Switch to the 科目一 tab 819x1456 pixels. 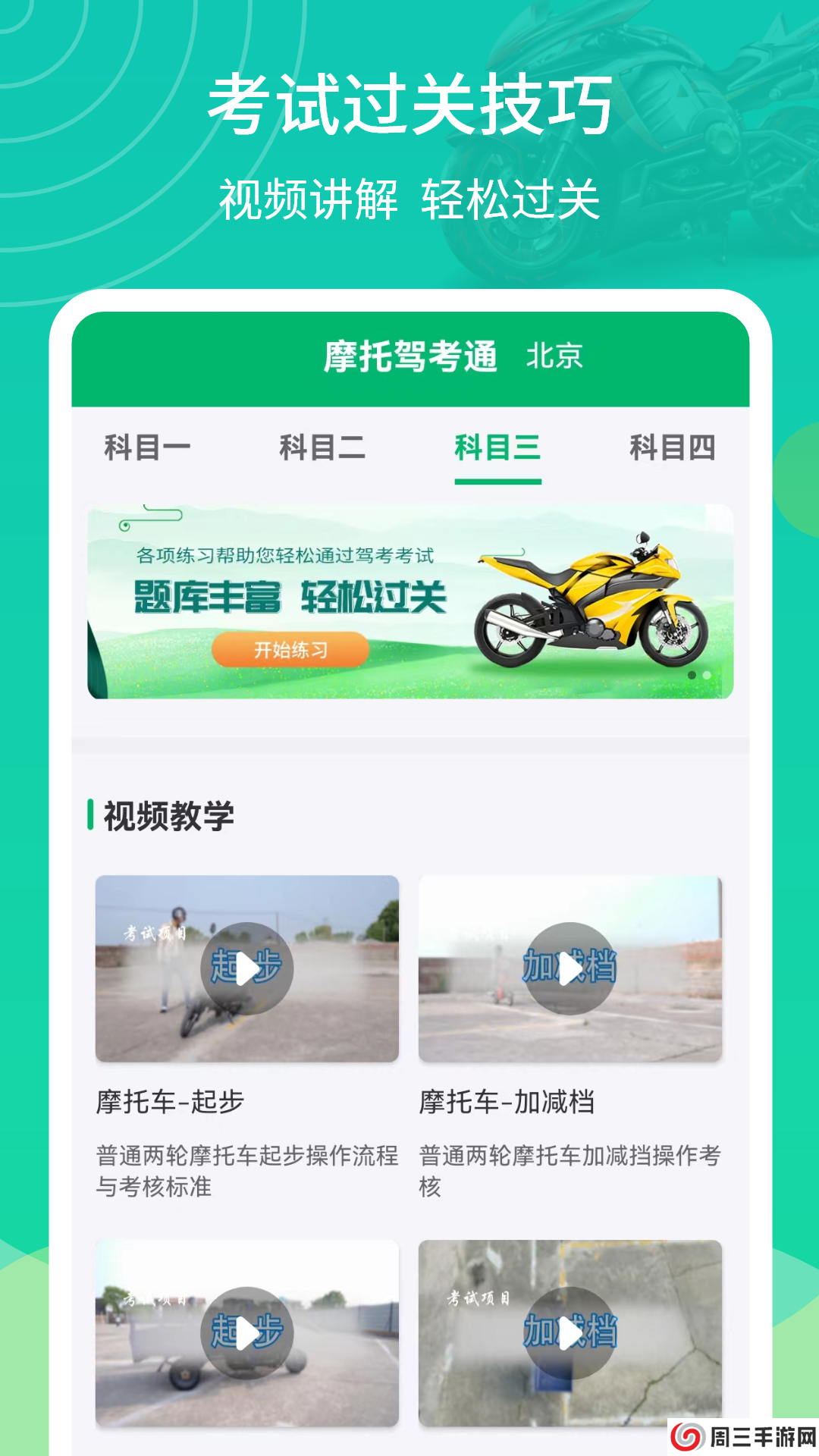coord(149,449)
